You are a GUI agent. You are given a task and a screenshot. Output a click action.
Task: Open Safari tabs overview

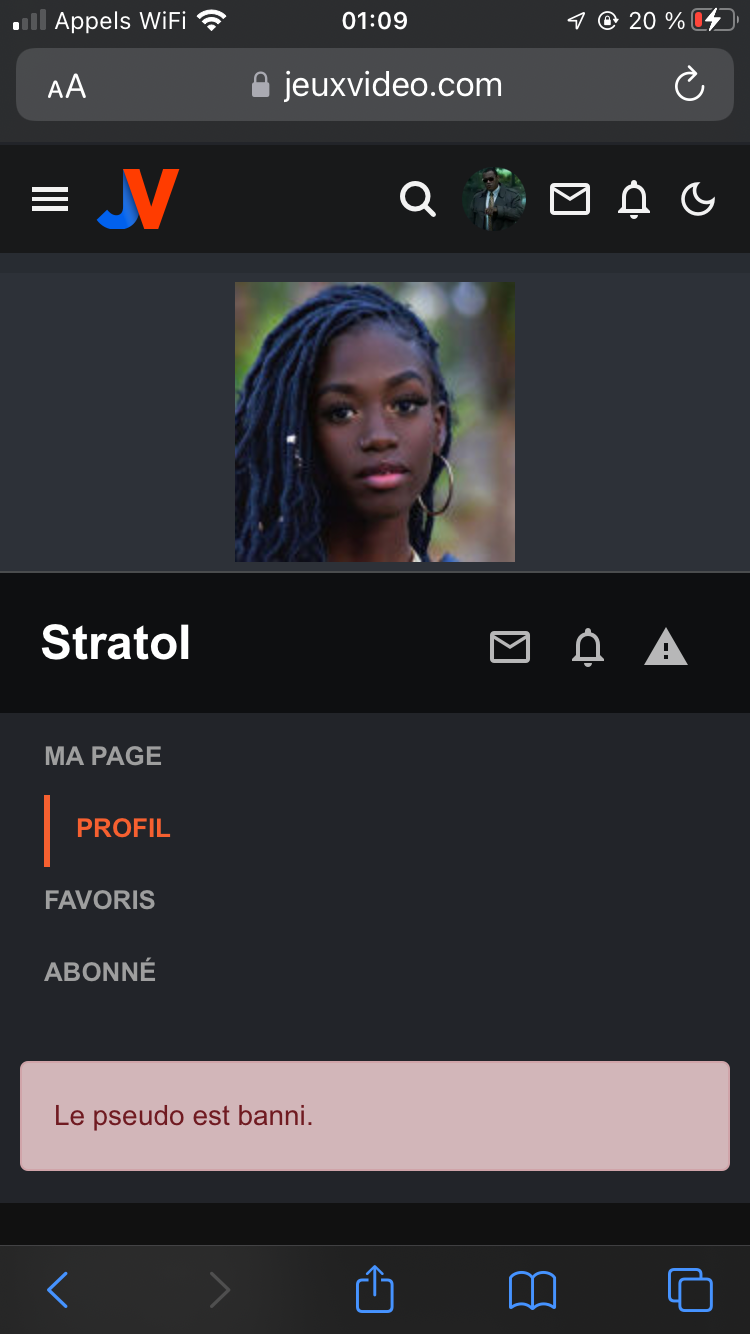pos(690,1289)
